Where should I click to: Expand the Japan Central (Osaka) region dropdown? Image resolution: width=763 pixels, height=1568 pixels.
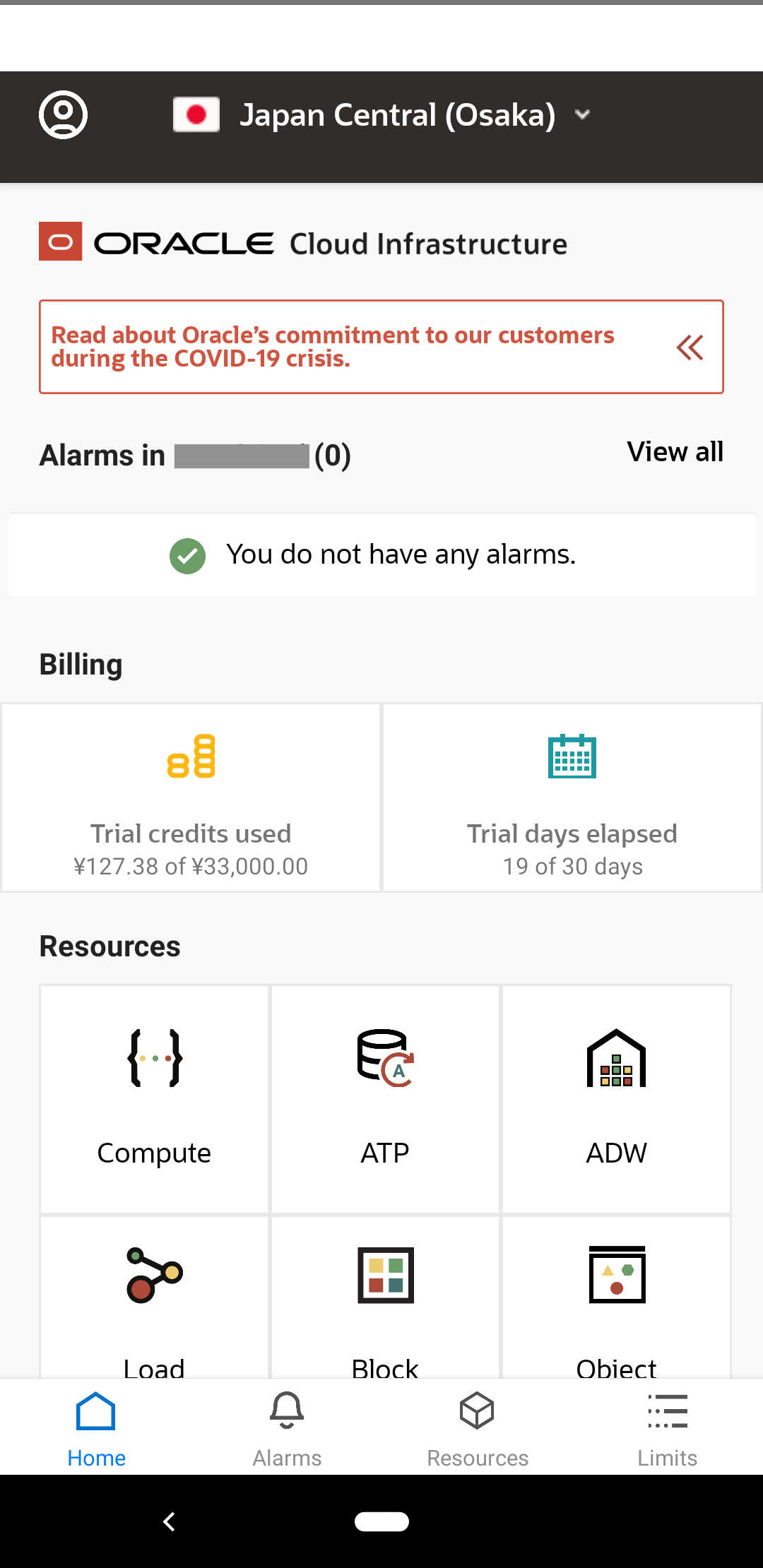click(x=382, y=115)
